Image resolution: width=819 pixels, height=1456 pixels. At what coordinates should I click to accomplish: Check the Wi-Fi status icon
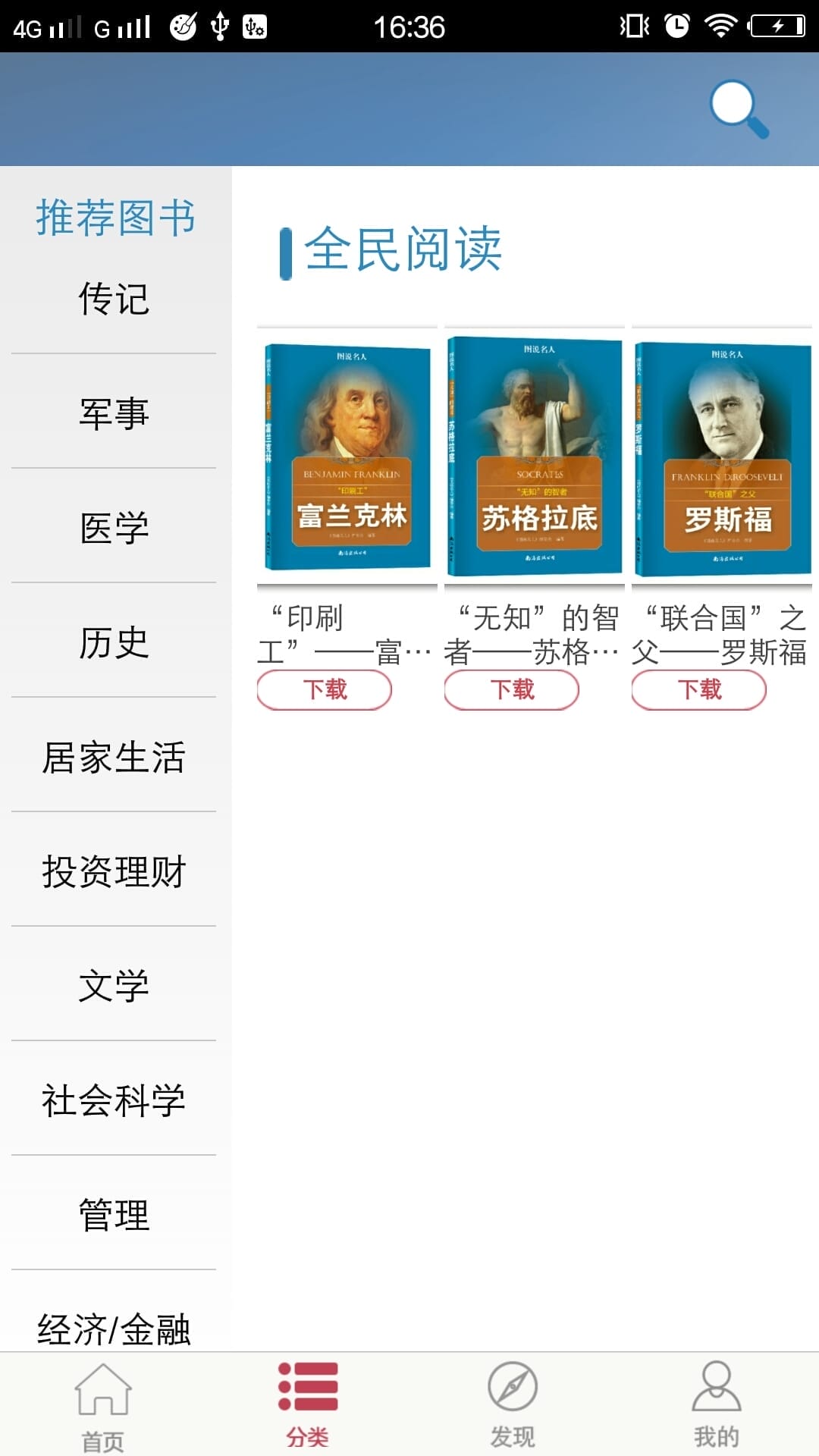coord(719,24)
